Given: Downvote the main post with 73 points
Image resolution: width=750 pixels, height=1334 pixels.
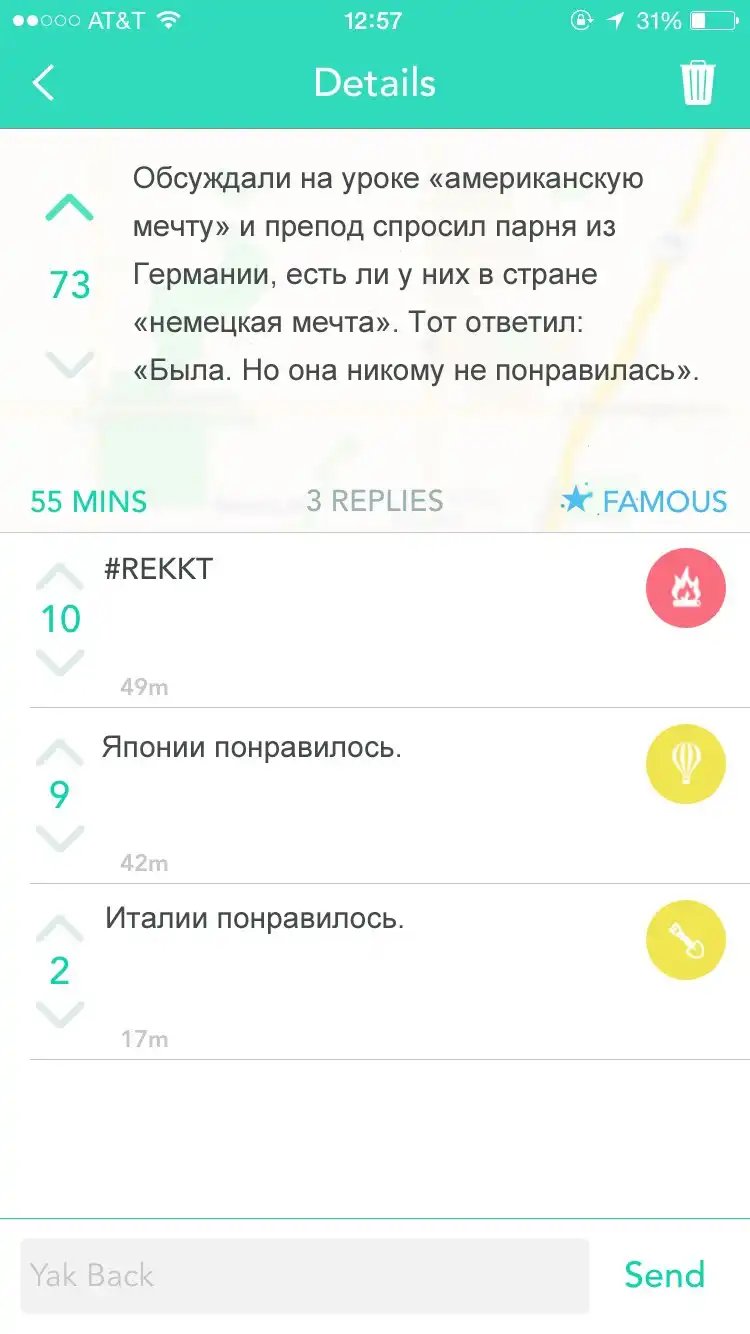Looking at the screenshot, I should (x=69, y=363).
